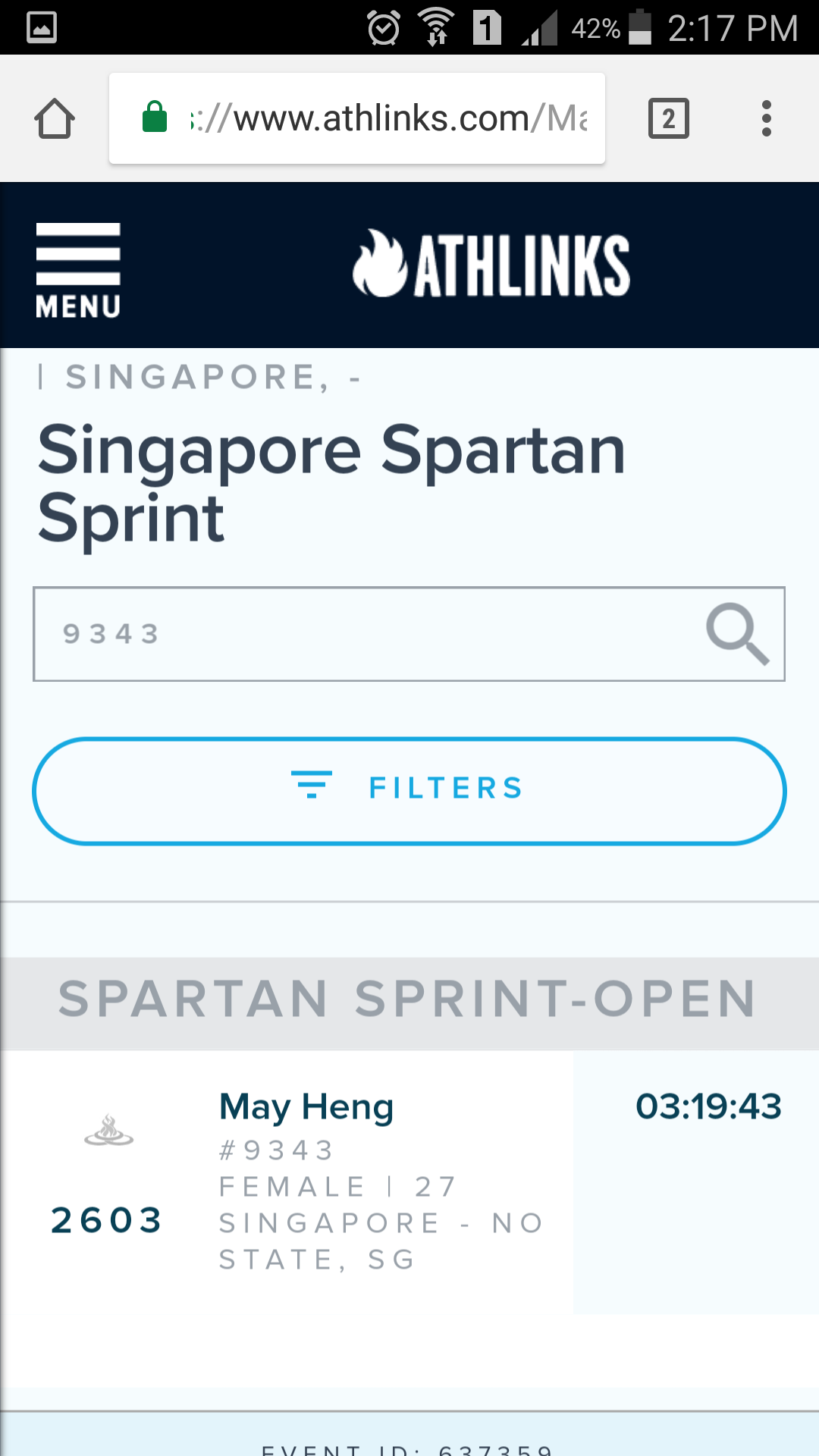Tap the magnifier search icon

tap(737, 634)
